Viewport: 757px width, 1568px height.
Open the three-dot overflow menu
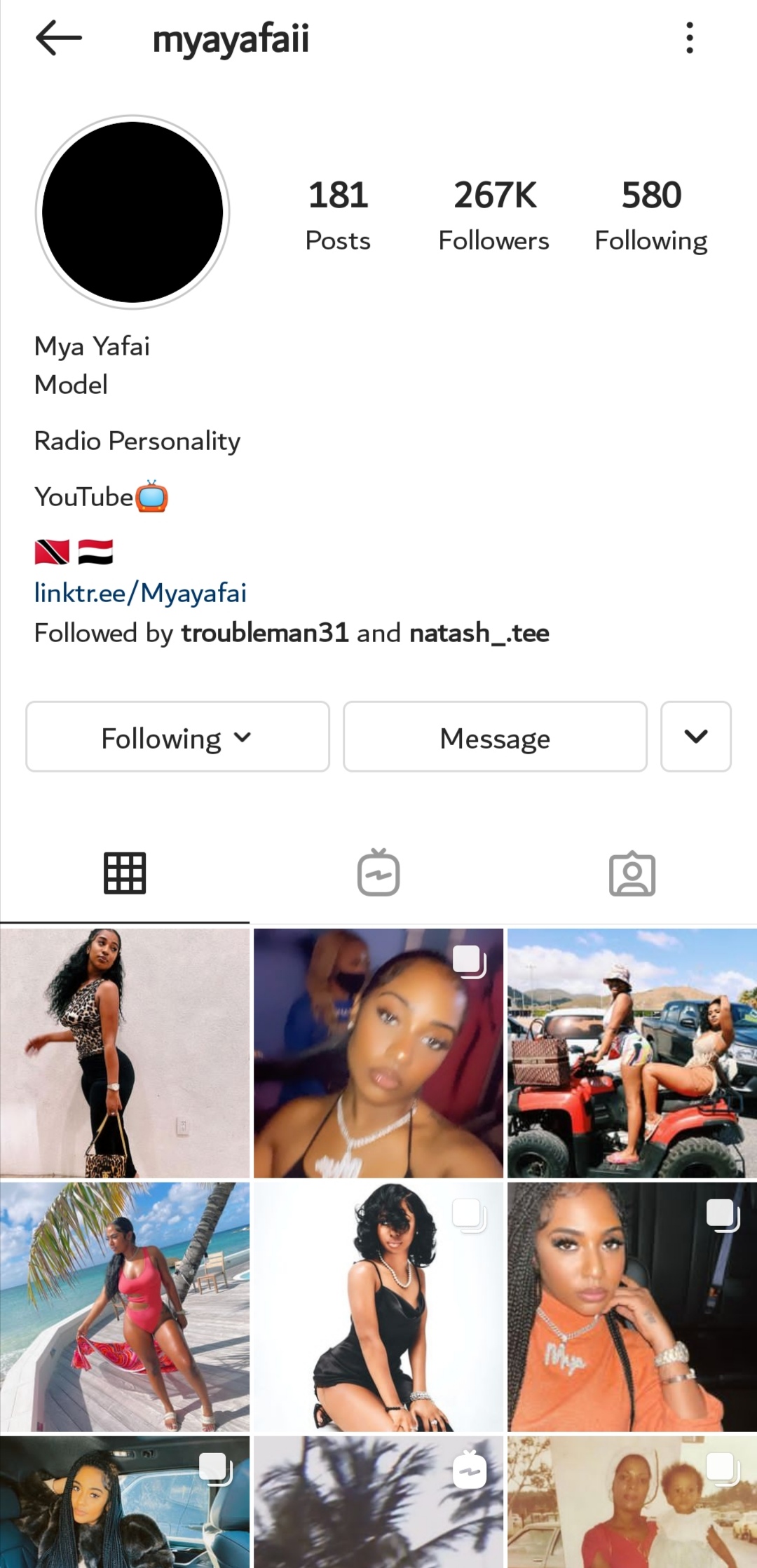click(x=690, y=38)
